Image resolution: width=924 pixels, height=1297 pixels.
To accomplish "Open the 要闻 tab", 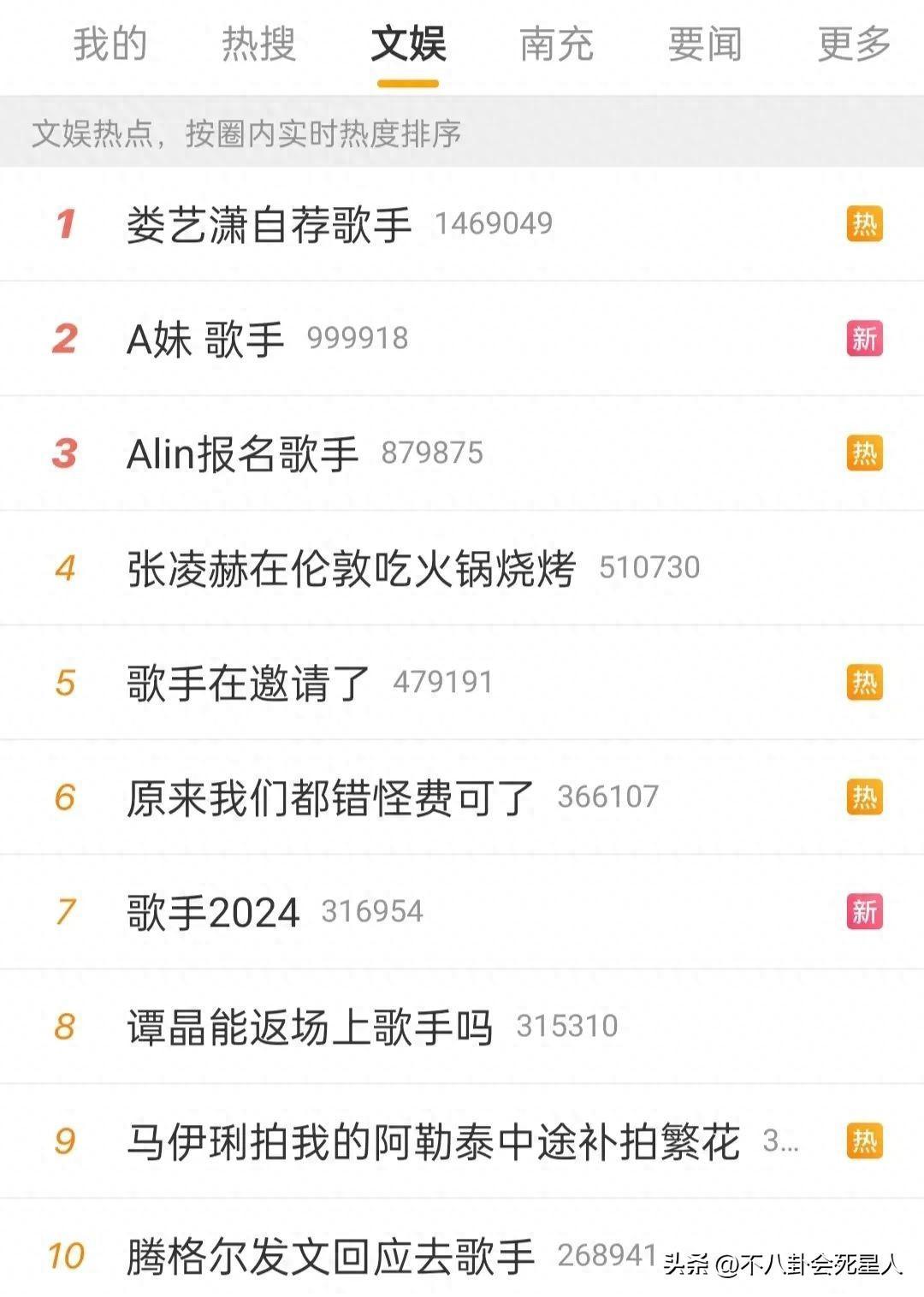I will tap(705, 44).
